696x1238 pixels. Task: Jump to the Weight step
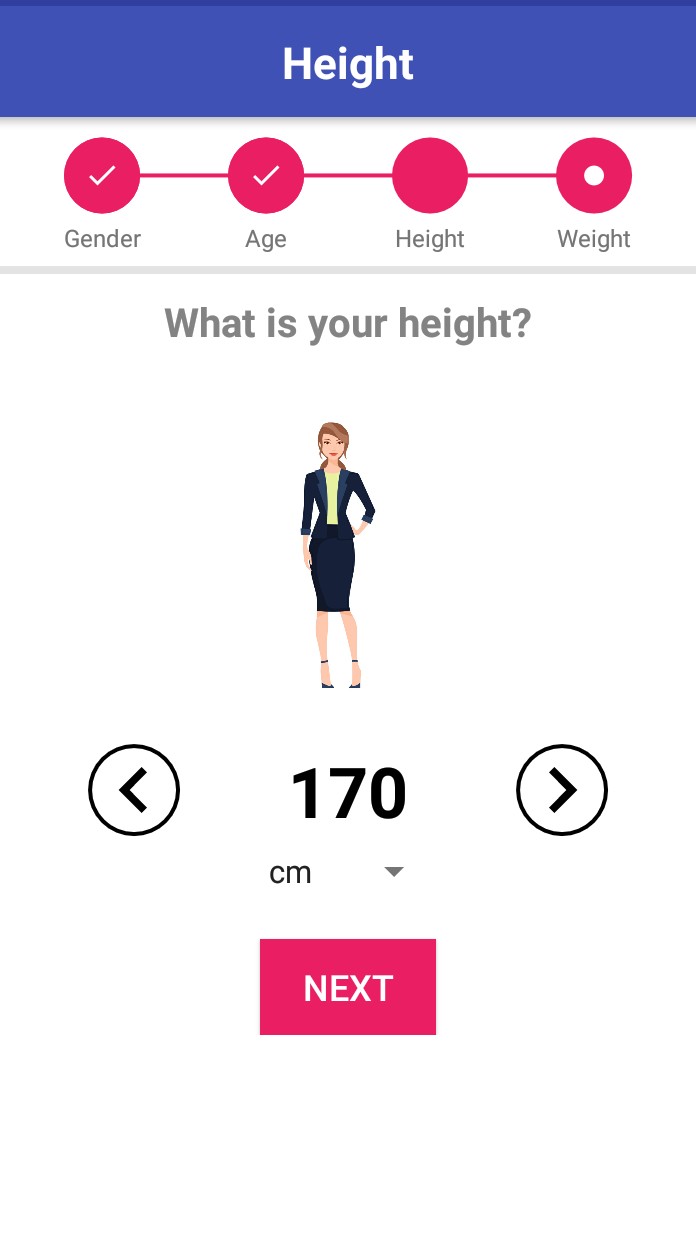[x=594, y=176]
